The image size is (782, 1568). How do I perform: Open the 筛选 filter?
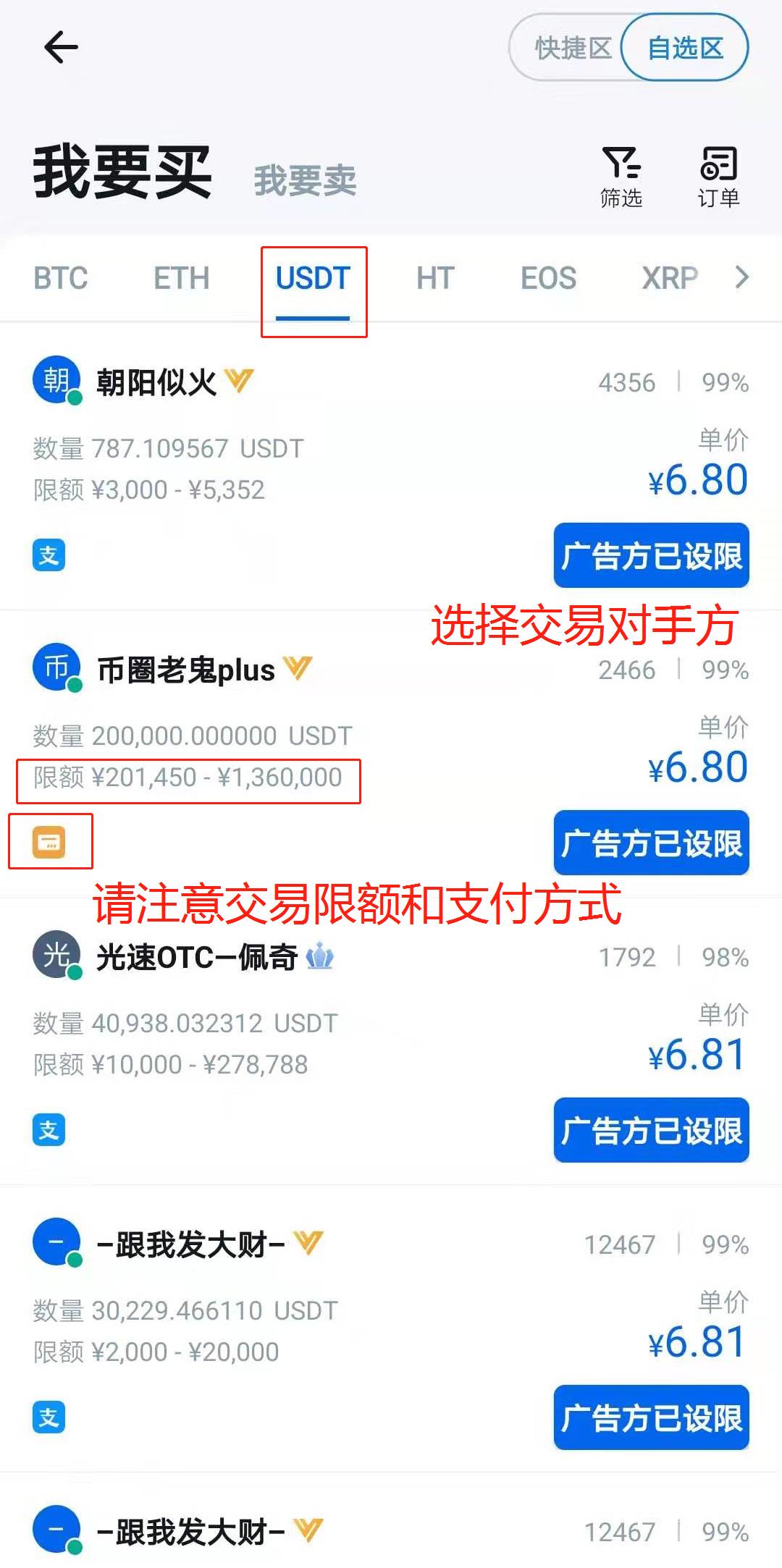click(621, 177)
